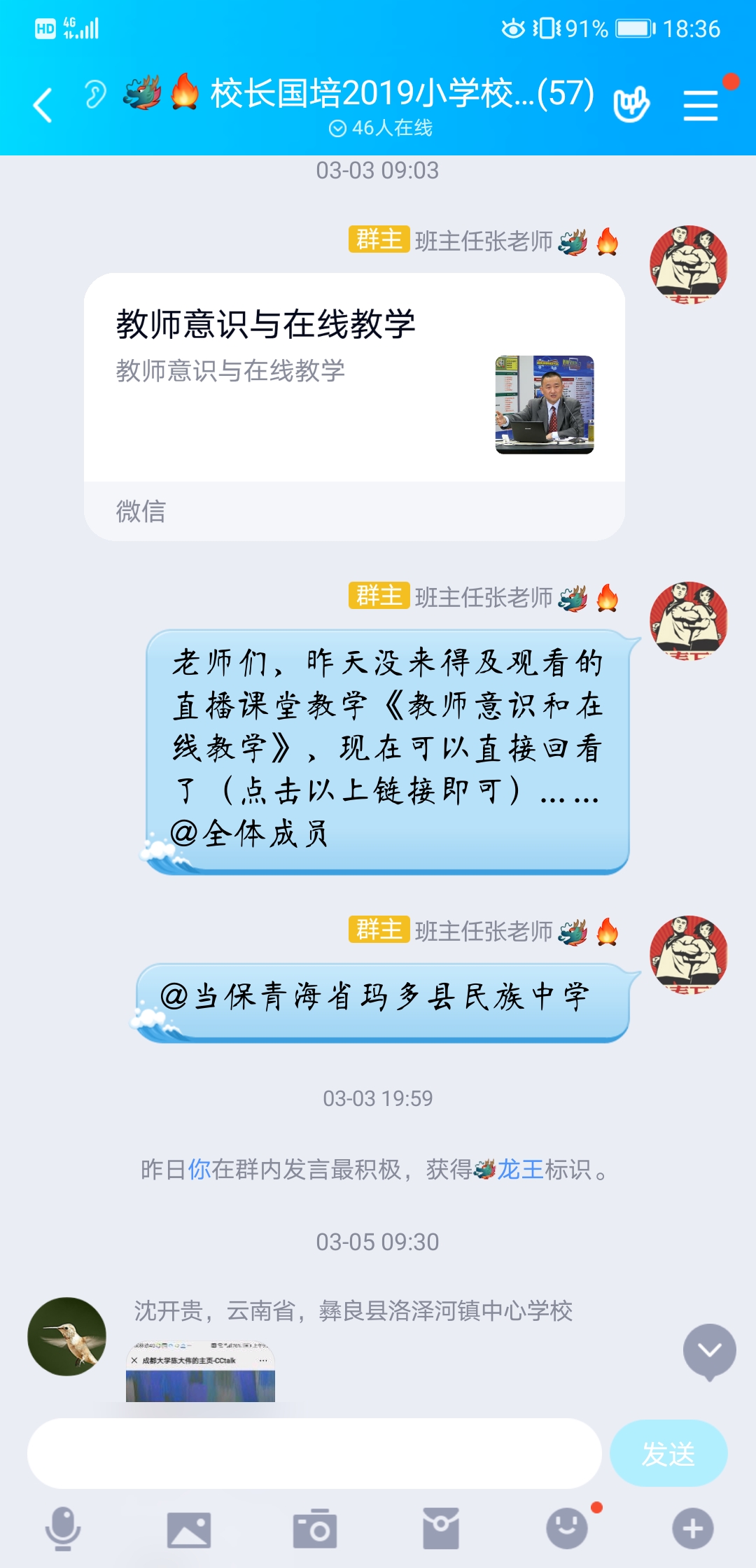756x1568 pixels.
Task: Tap the 发送 send button
Action: point(668,1454)
